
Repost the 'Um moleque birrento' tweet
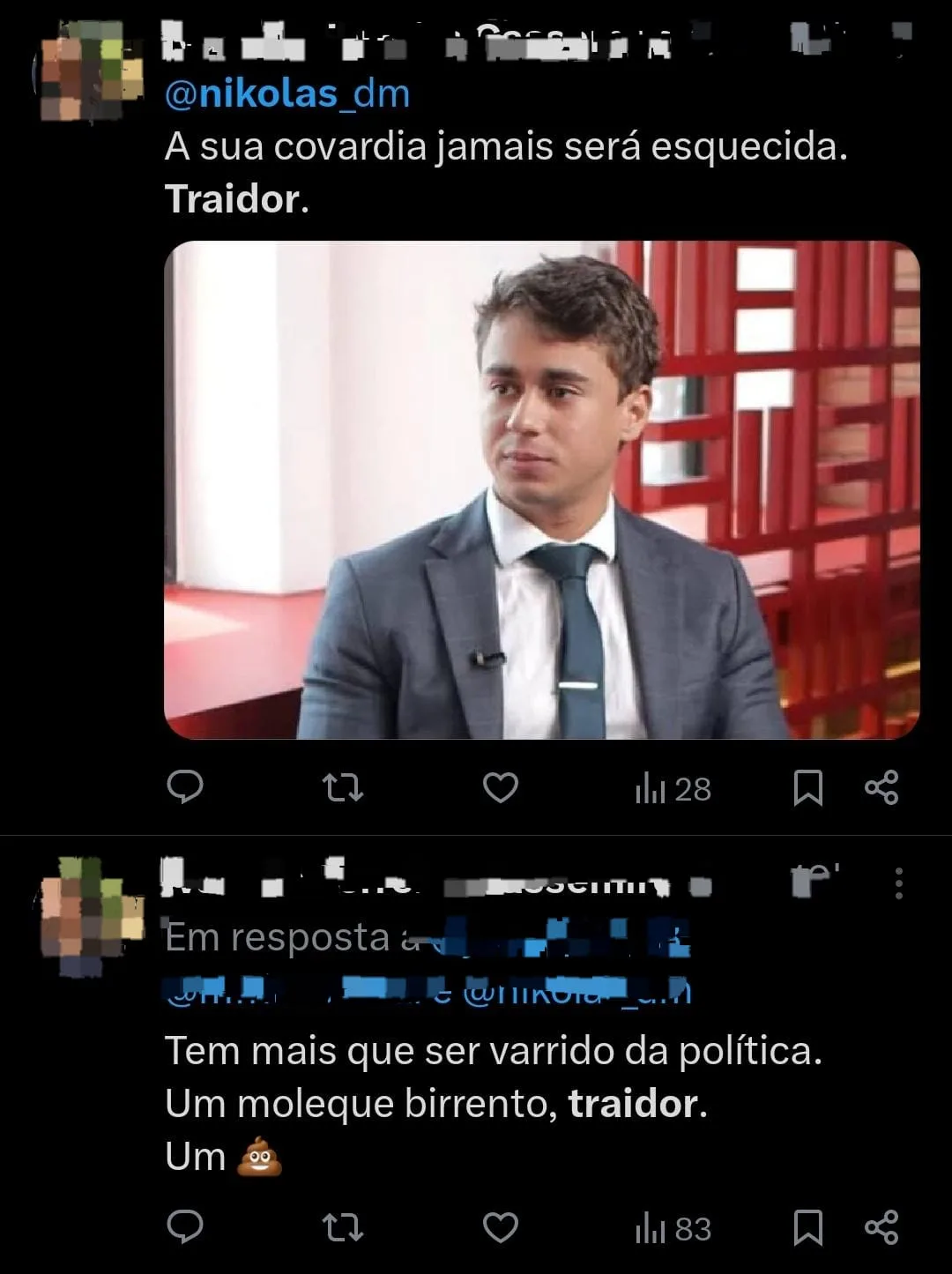click(x=343, y=1226)
